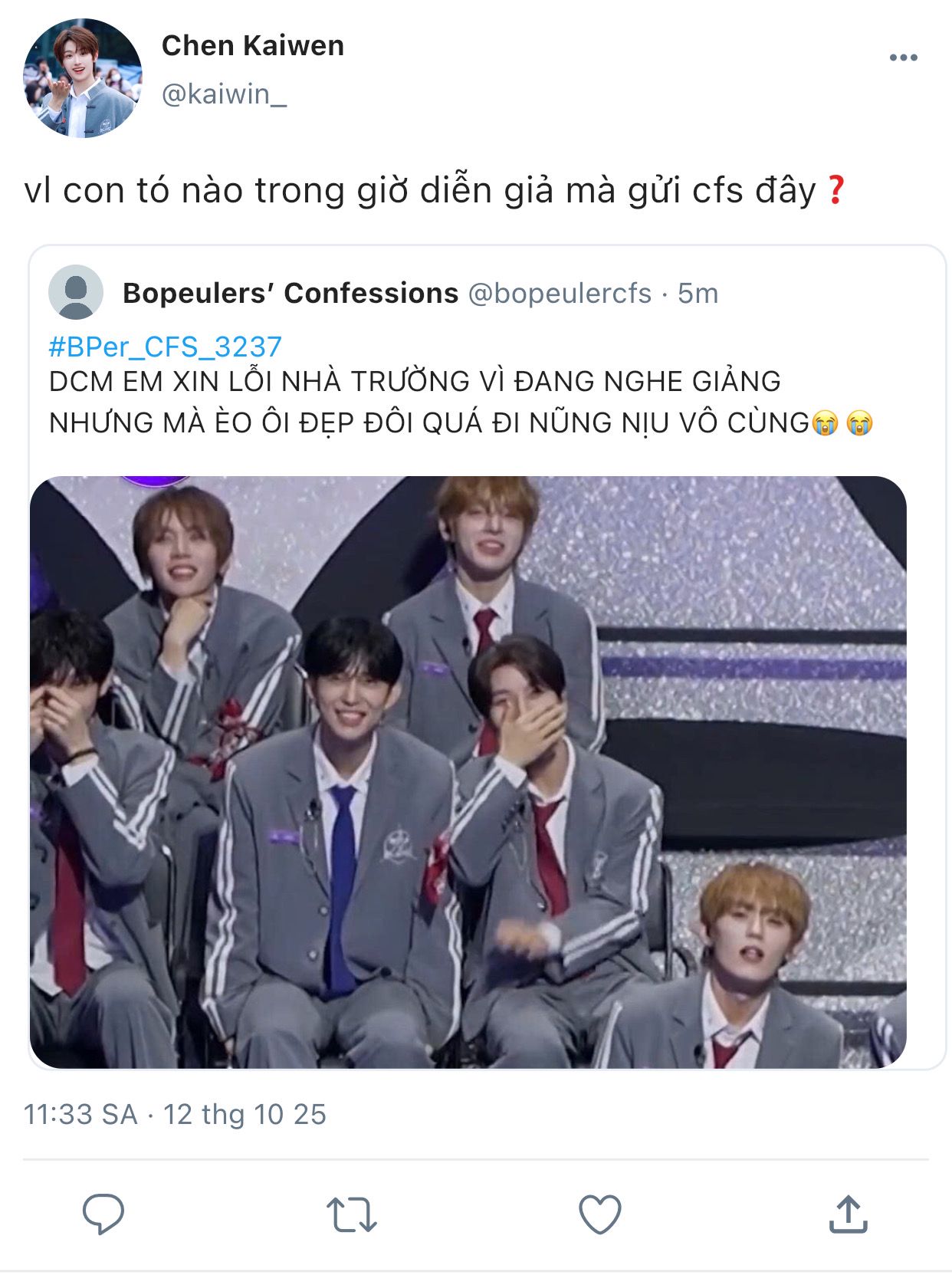Viewport: 952px width, 1285px height.
Task: Share this tweet
Action: pyautogui.click(x=848, y=1214)
